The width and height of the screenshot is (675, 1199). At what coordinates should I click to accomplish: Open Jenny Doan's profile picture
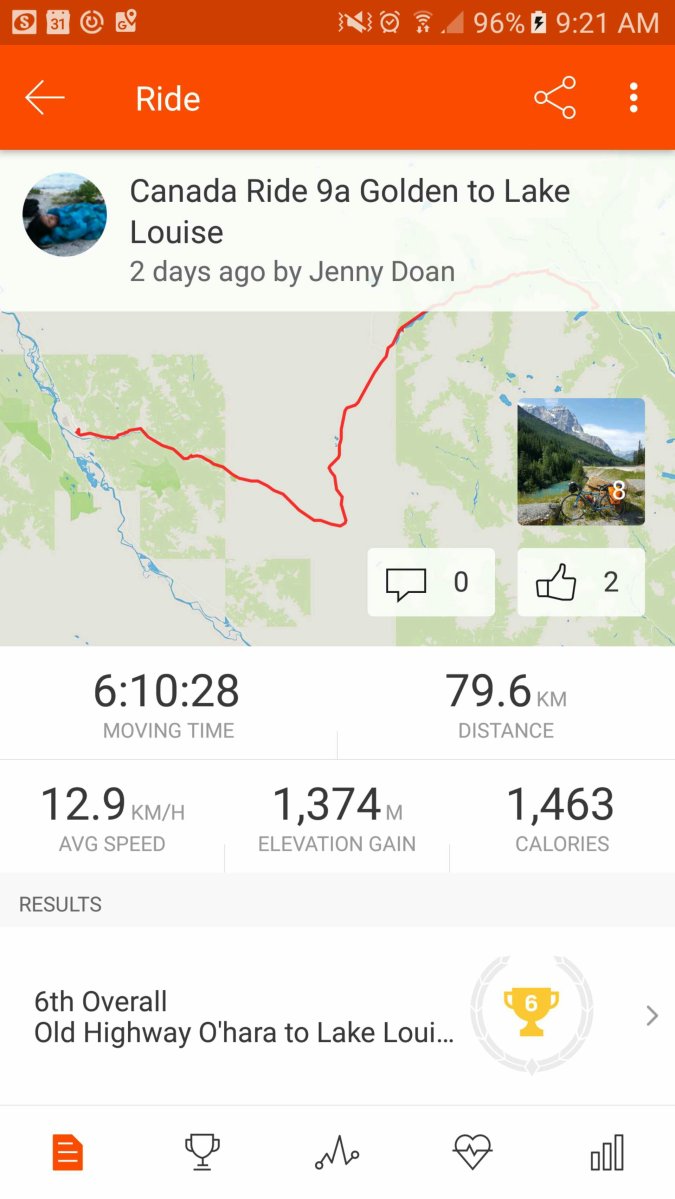point(65,214)
